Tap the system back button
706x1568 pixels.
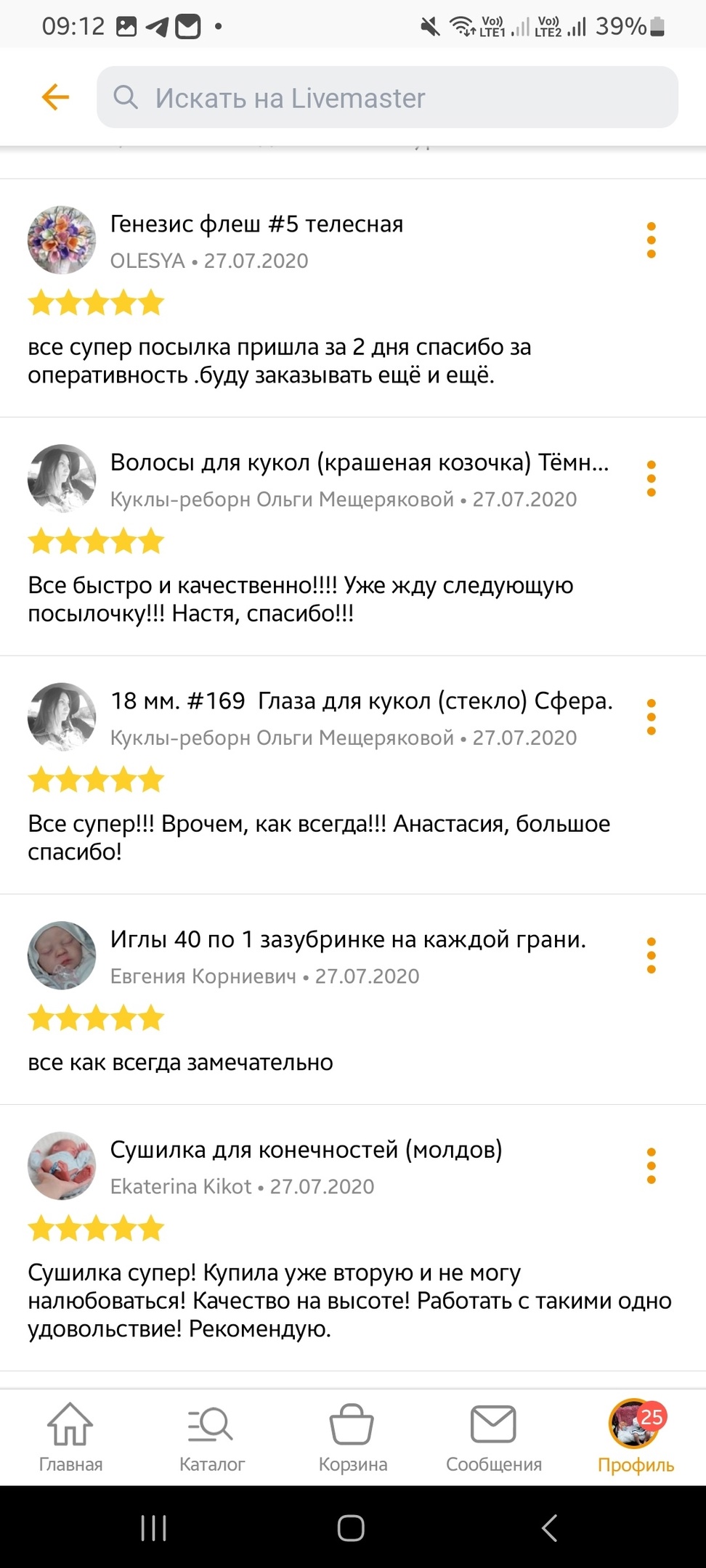[x=550, y=1528]
